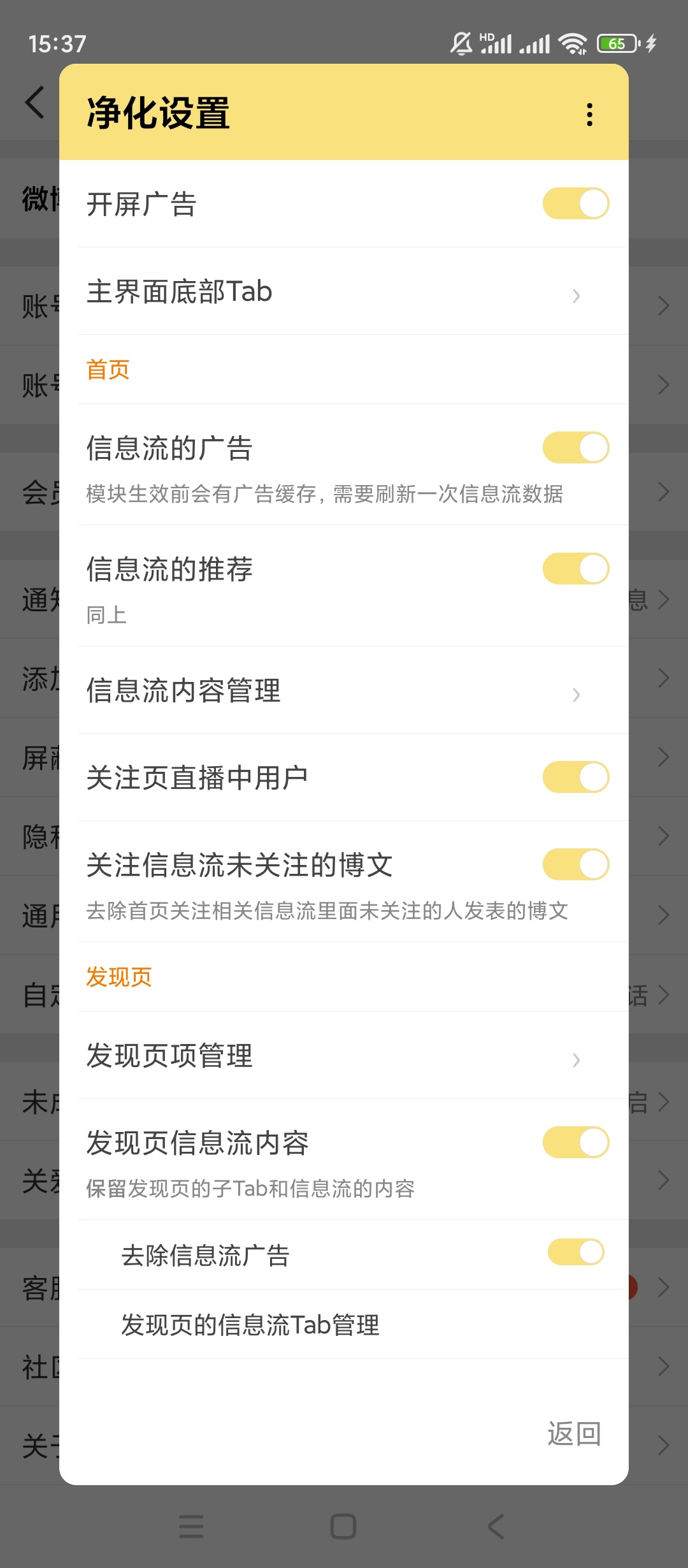
Task: Disable 信息流的广告 switch
Action: (x=575, y=447)
